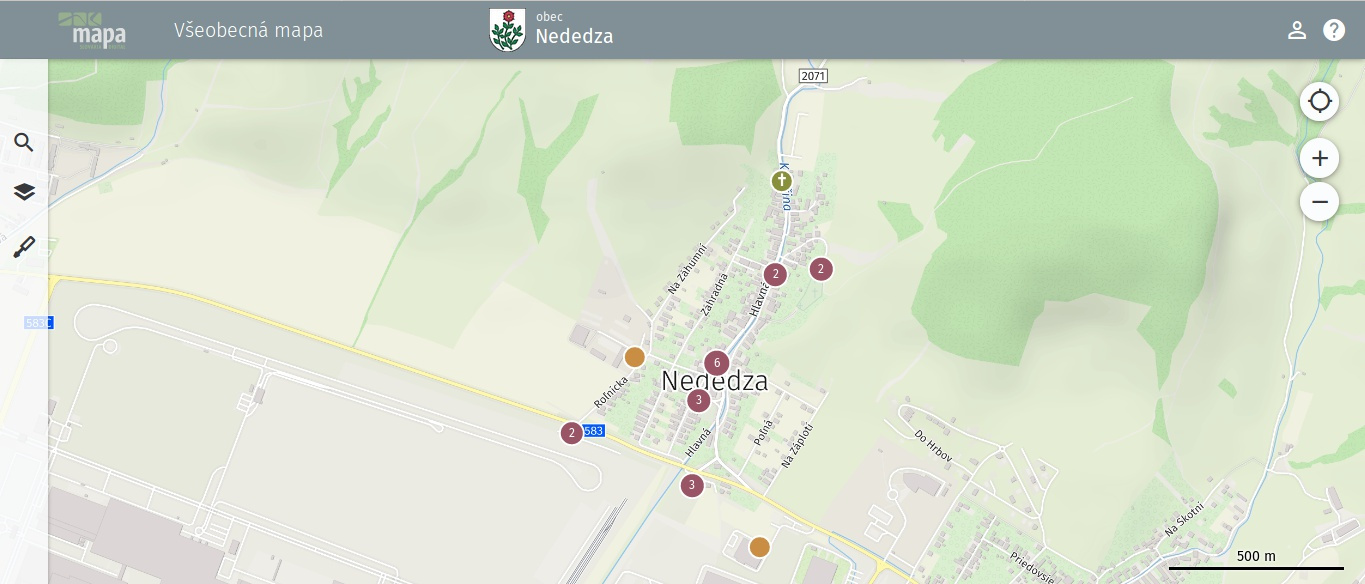Center map on my location
This screenshot has width=1365, height=584.
pos(1319,101)
